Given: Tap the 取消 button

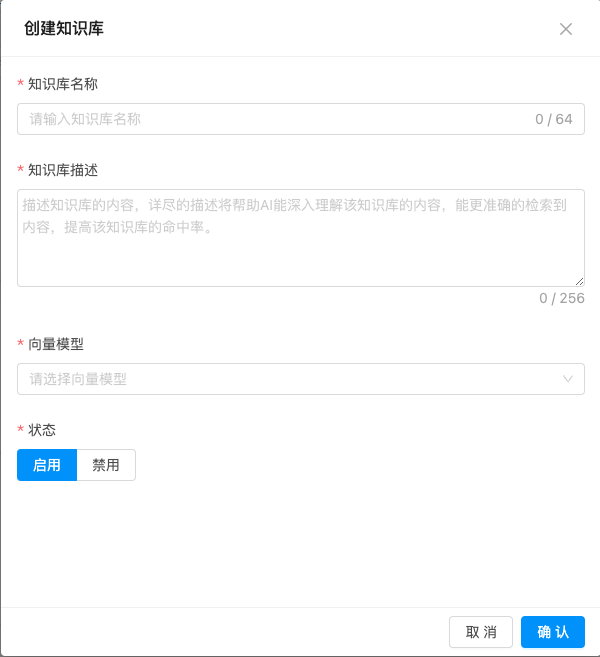Looking at the screenshot, I should (481, 632).
